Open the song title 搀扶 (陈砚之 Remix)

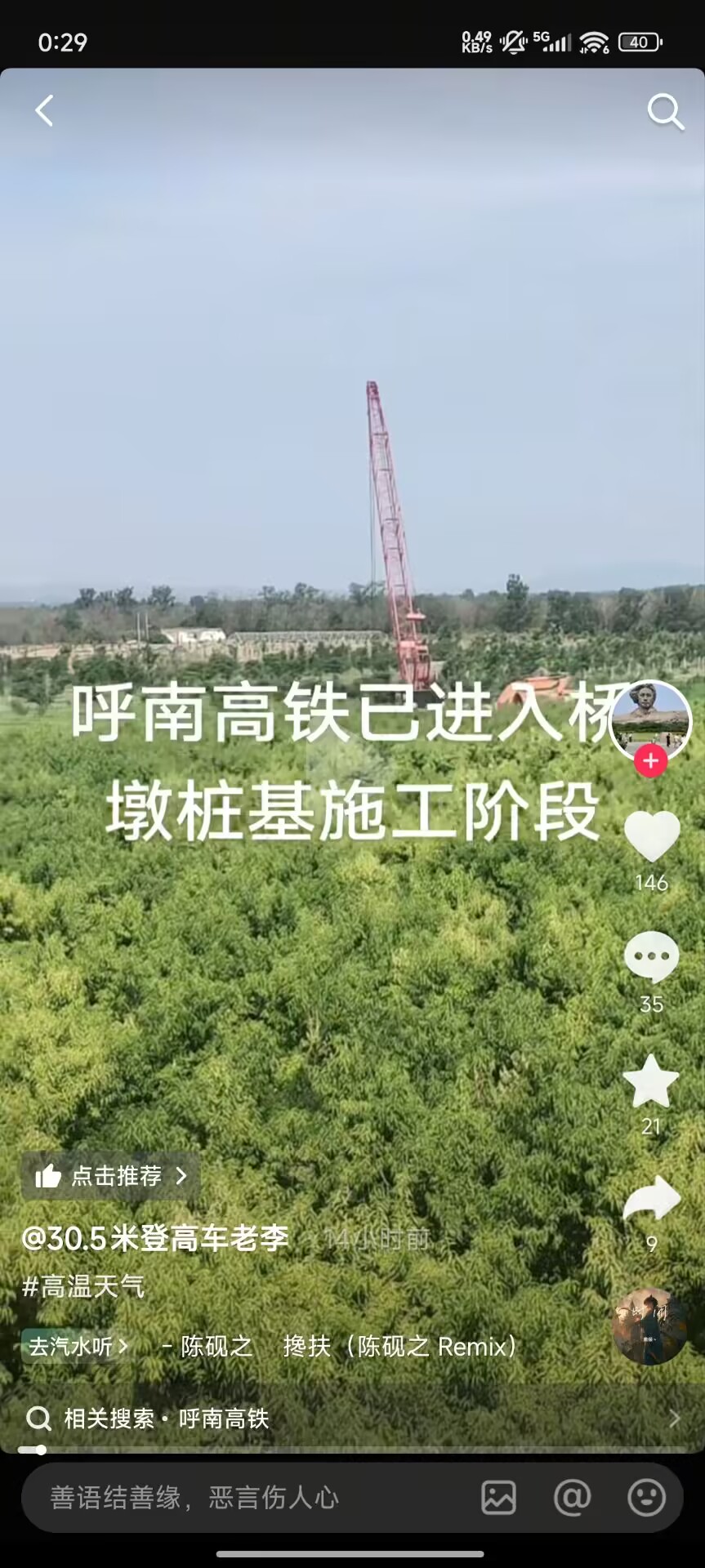400,1347
